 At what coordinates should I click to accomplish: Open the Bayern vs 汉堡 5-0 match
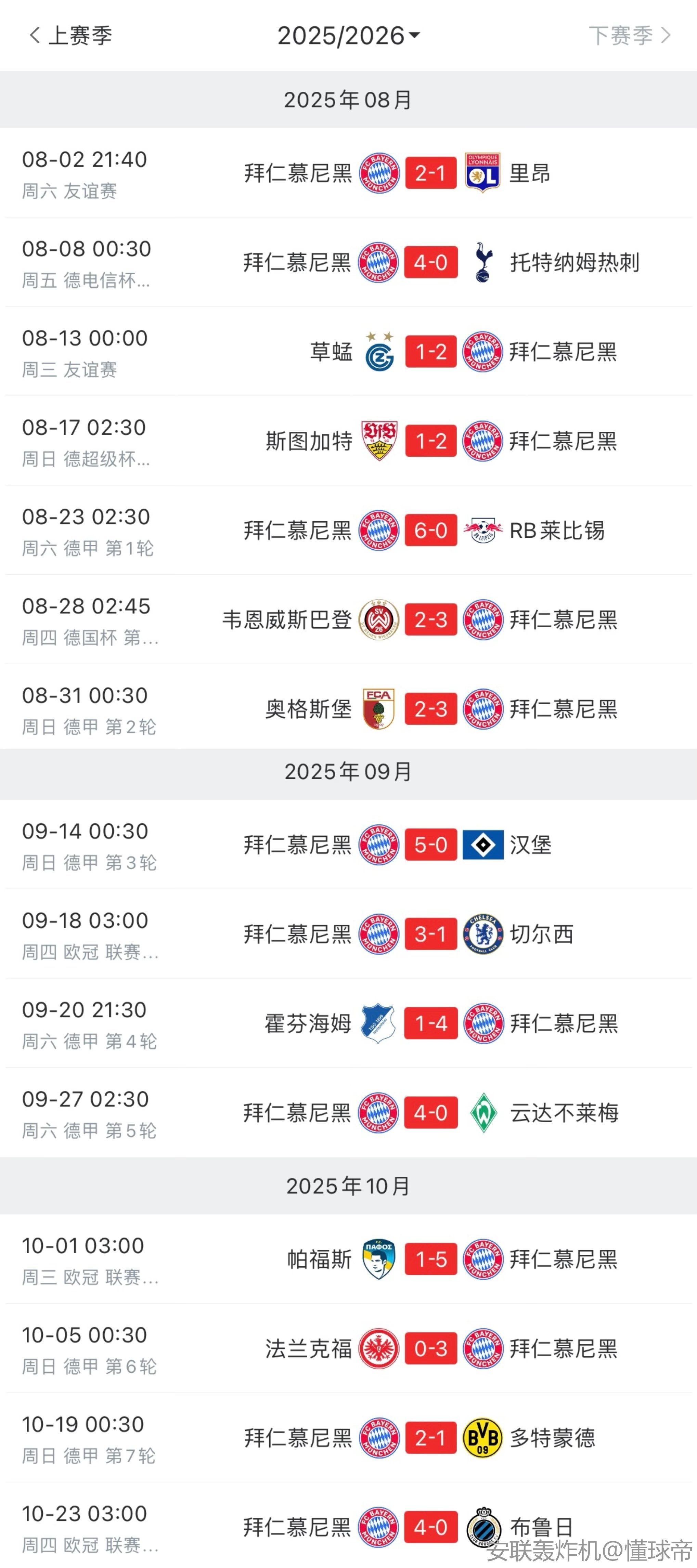[x=430, y=845]
